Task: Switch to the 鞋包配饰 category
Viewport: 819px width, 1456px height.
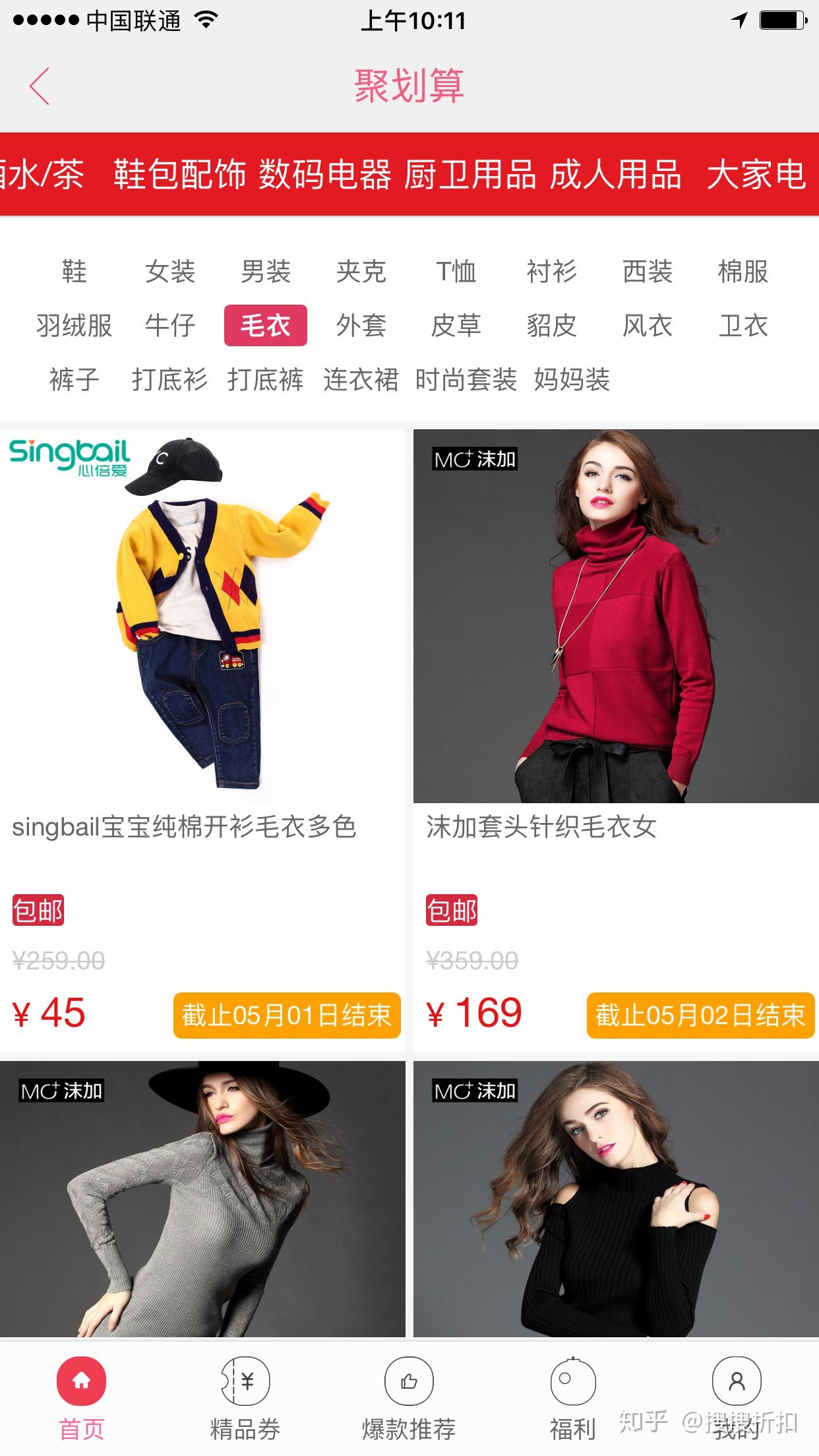Action: click(x=179, y=175)
